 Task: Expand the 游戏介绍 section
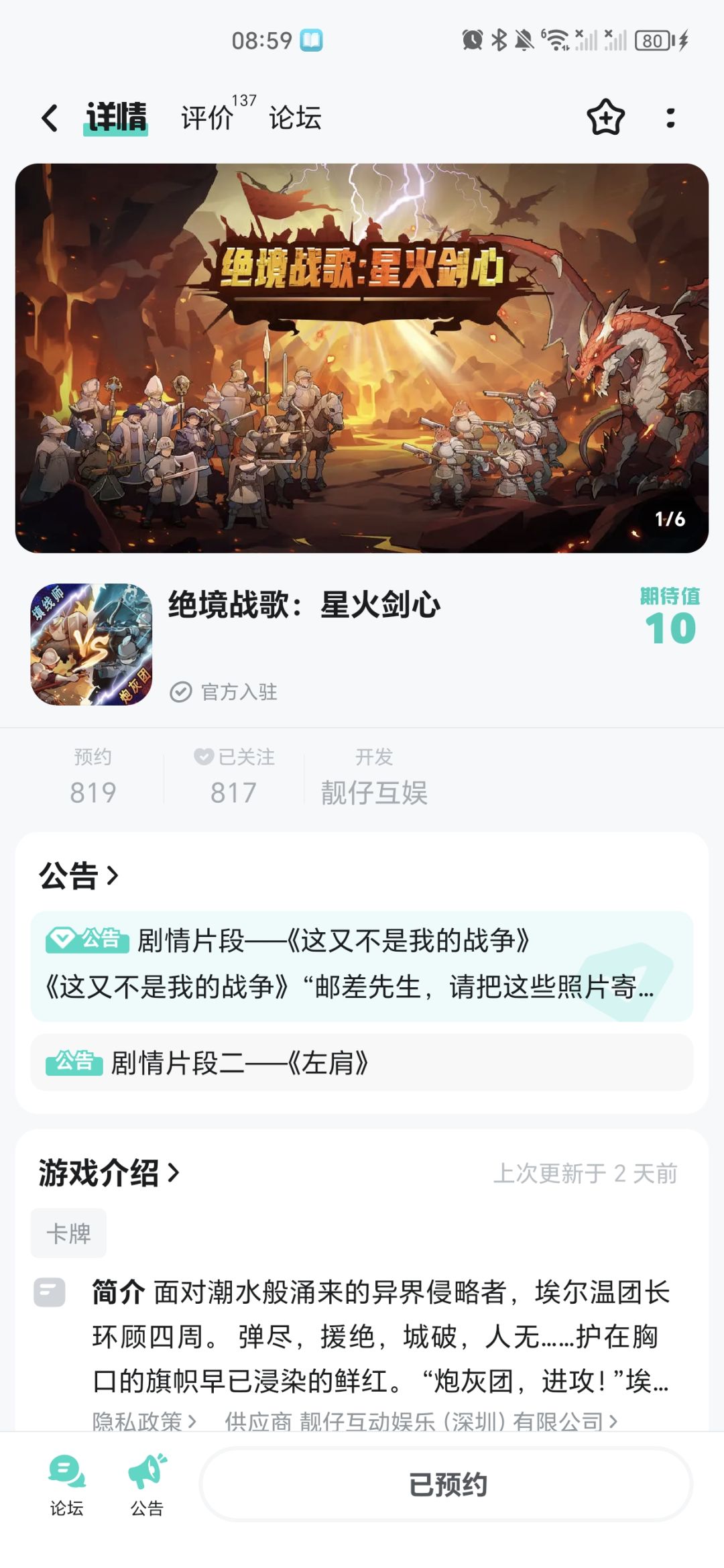click(109, 1173)
